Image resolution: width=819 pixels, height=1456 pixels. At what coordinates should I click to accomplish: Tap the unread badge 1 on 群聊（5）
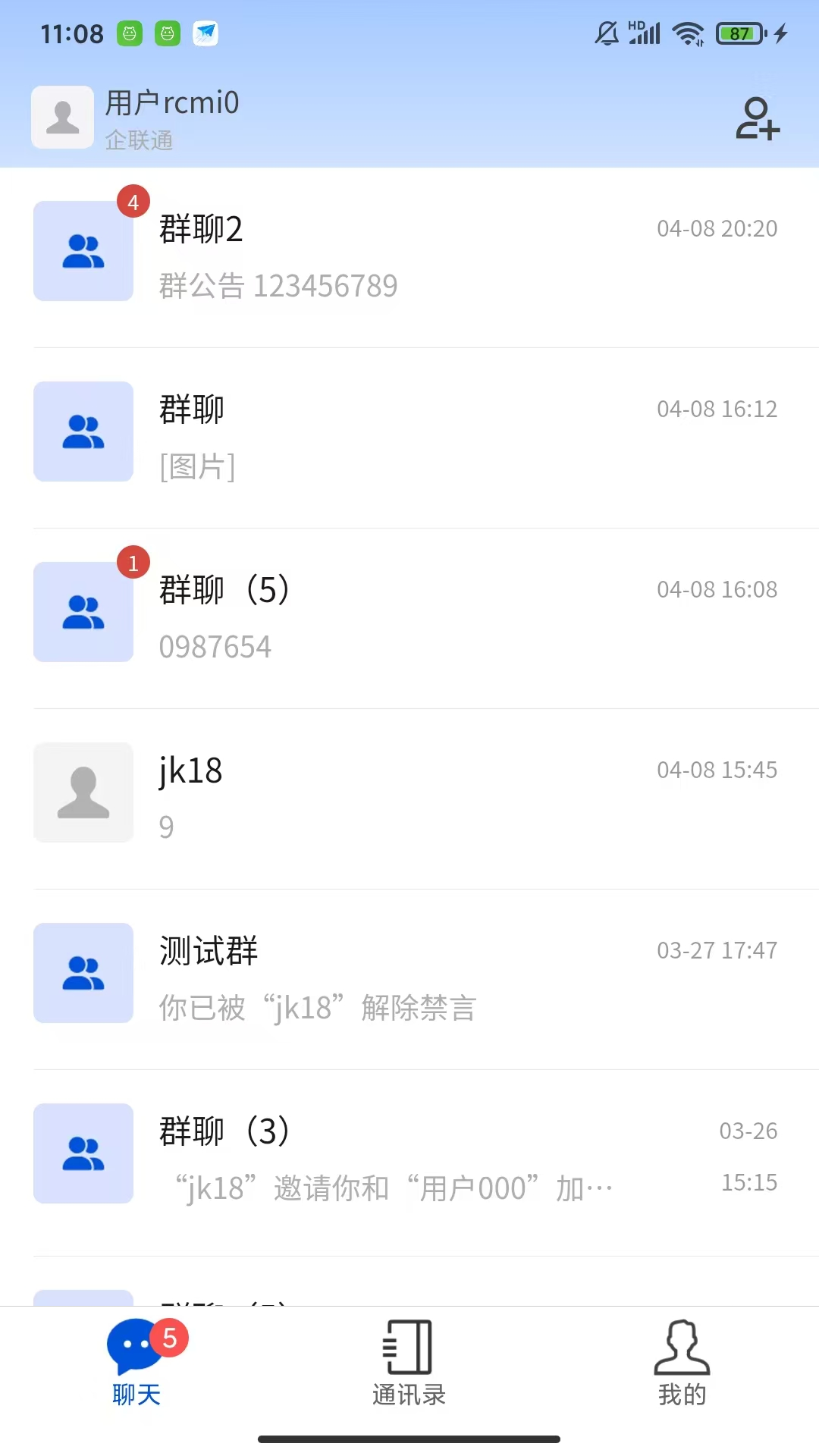(x=133, y=563)
